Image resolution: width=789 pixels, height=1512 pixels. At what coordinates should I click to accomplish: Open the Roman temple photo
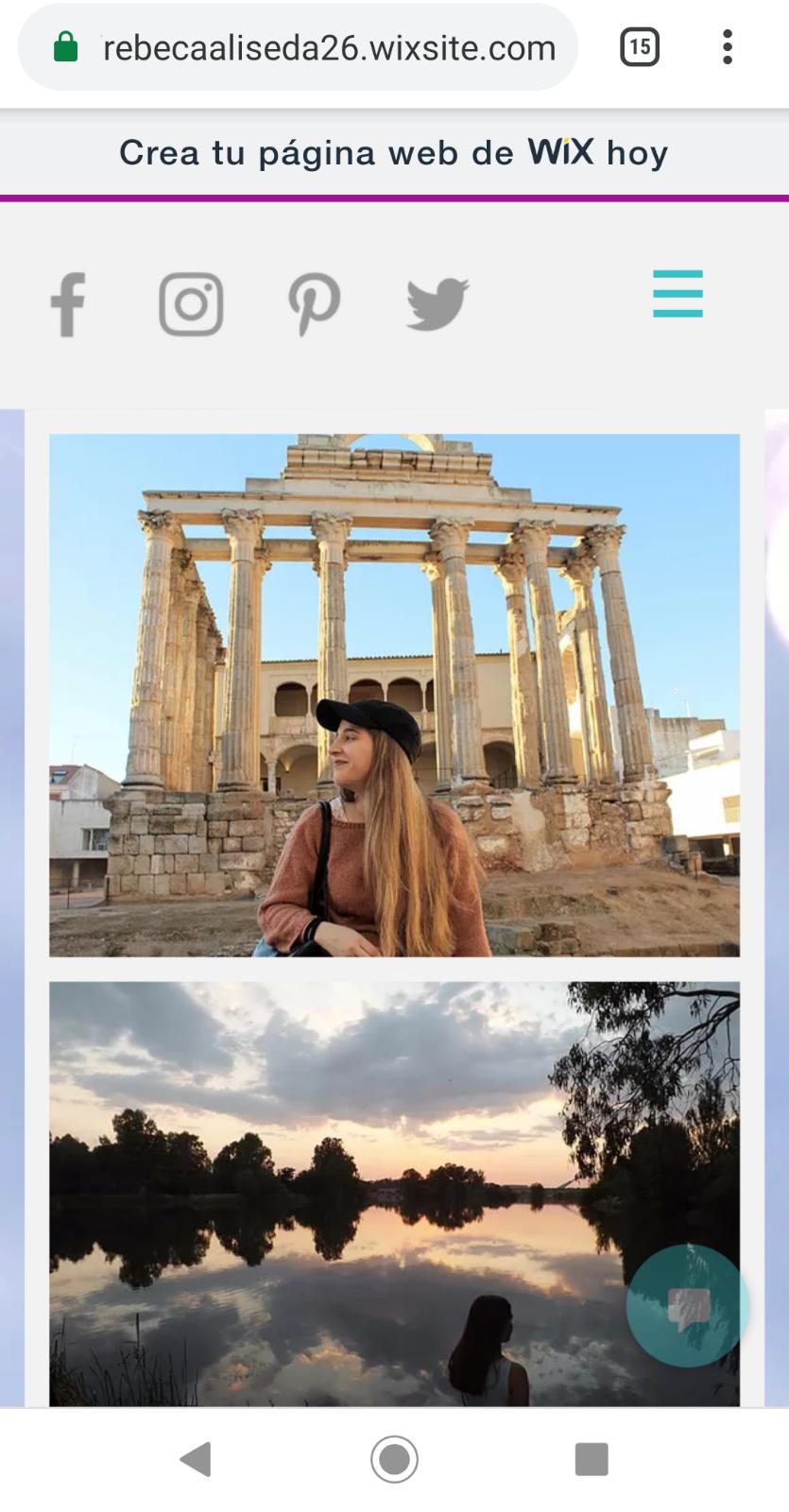coord(394,696)
